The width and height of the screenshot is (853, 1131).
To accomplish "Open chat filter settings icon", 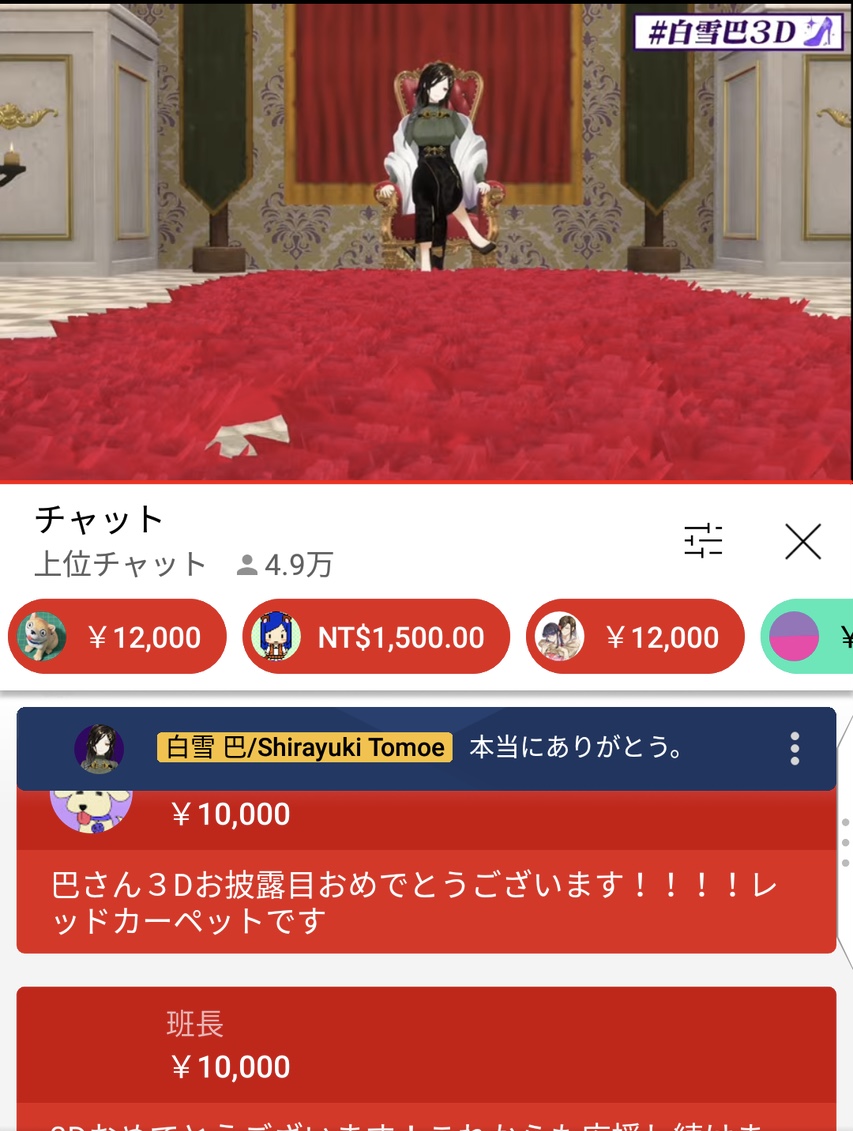I will [x=703, y=541].
